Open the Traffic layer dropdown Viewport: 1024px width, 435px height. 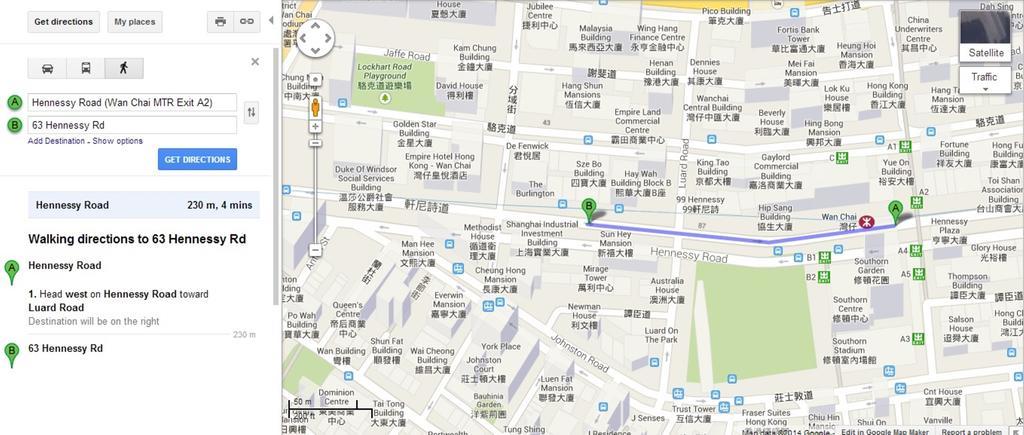coord(984,80)
